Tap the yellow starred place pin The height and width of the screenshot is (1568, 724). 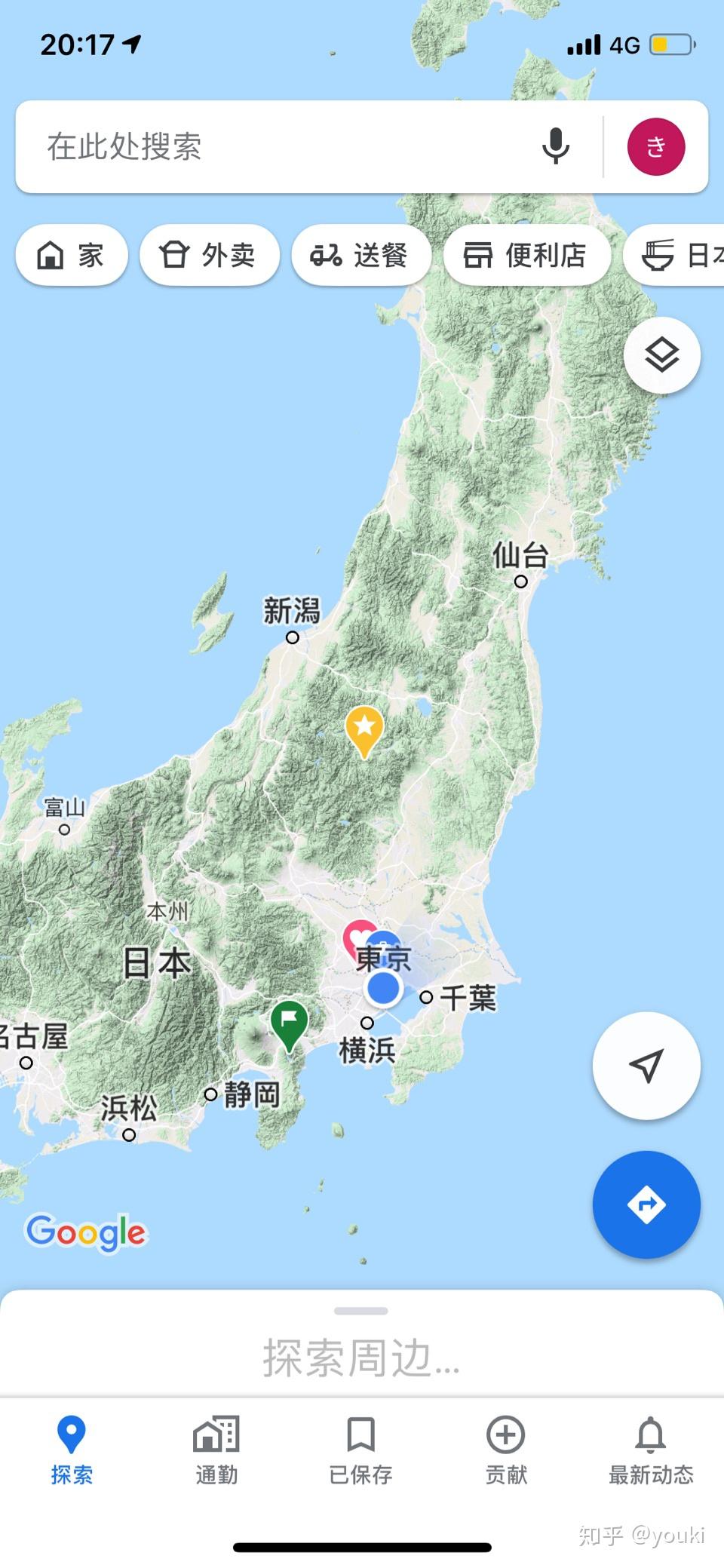[364, 729]
